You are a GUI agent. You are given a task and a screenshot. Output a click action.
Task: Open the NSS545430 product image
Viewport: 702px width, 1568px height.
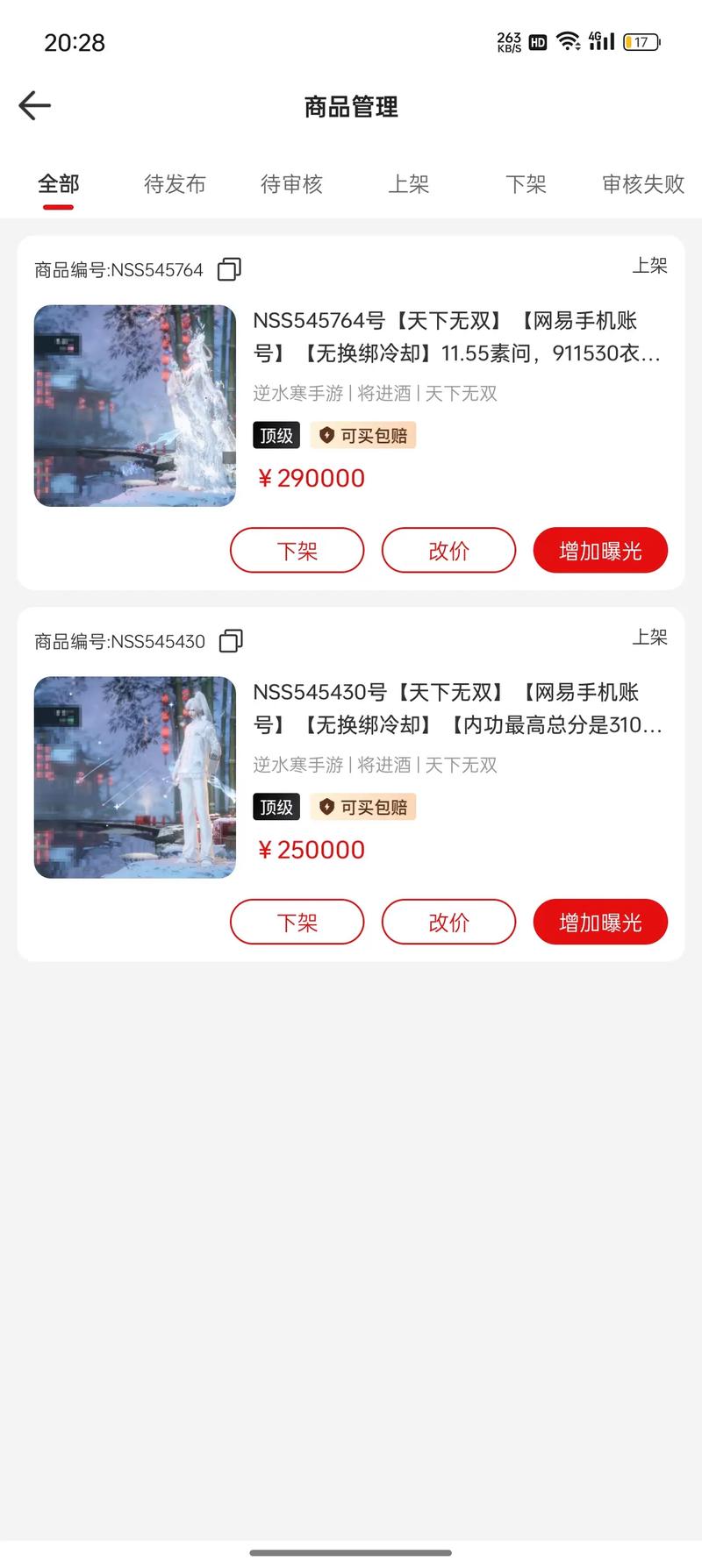[x=135, y=778]
